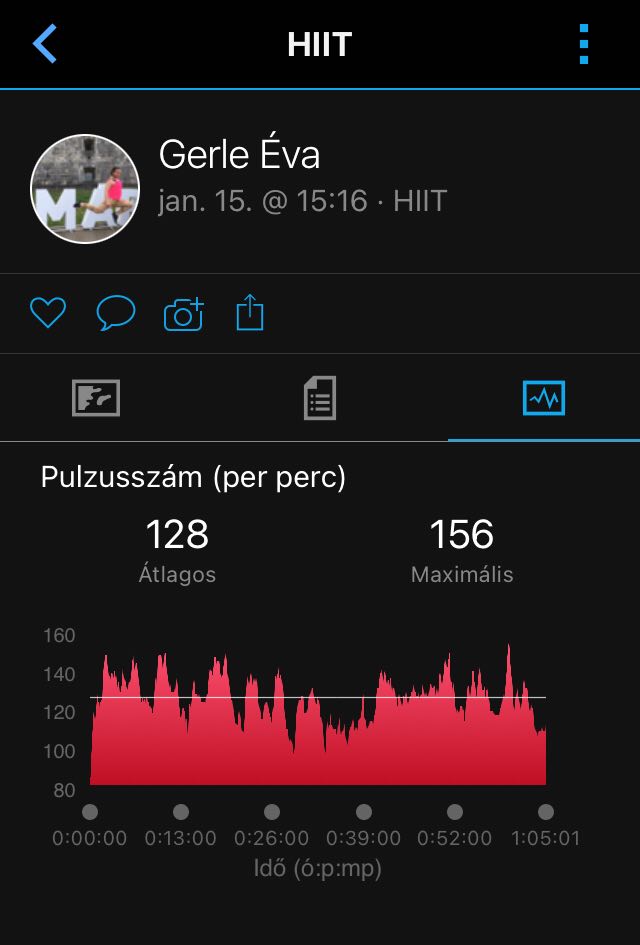Add a photo with the camera icon

pos(183,314)
